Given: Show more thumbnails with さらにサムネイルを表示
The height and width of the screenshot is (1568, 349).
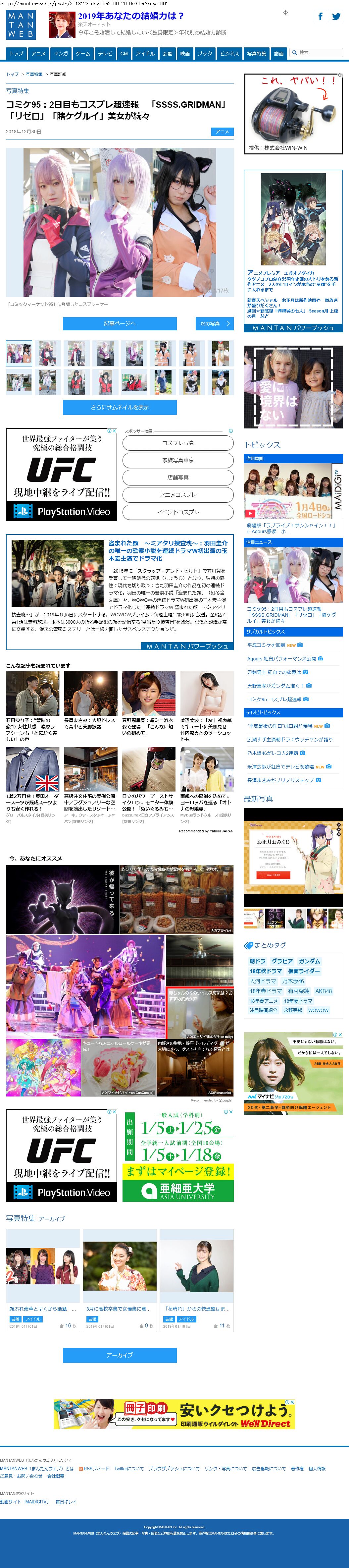Looking at the screenshot, I should point(120,407).
